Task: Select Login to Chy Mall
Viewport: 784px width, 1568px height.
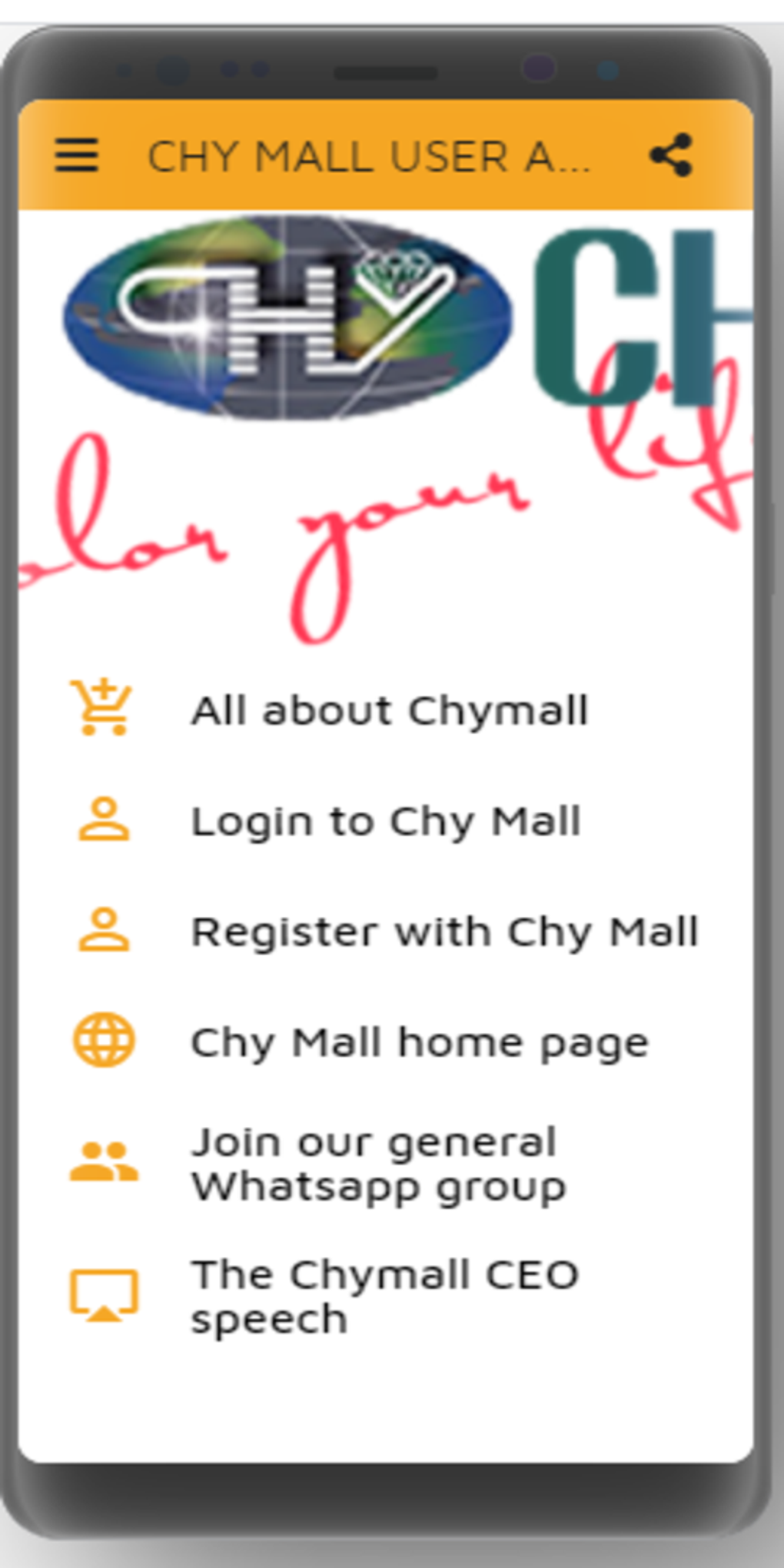Action: click(386, 819)
